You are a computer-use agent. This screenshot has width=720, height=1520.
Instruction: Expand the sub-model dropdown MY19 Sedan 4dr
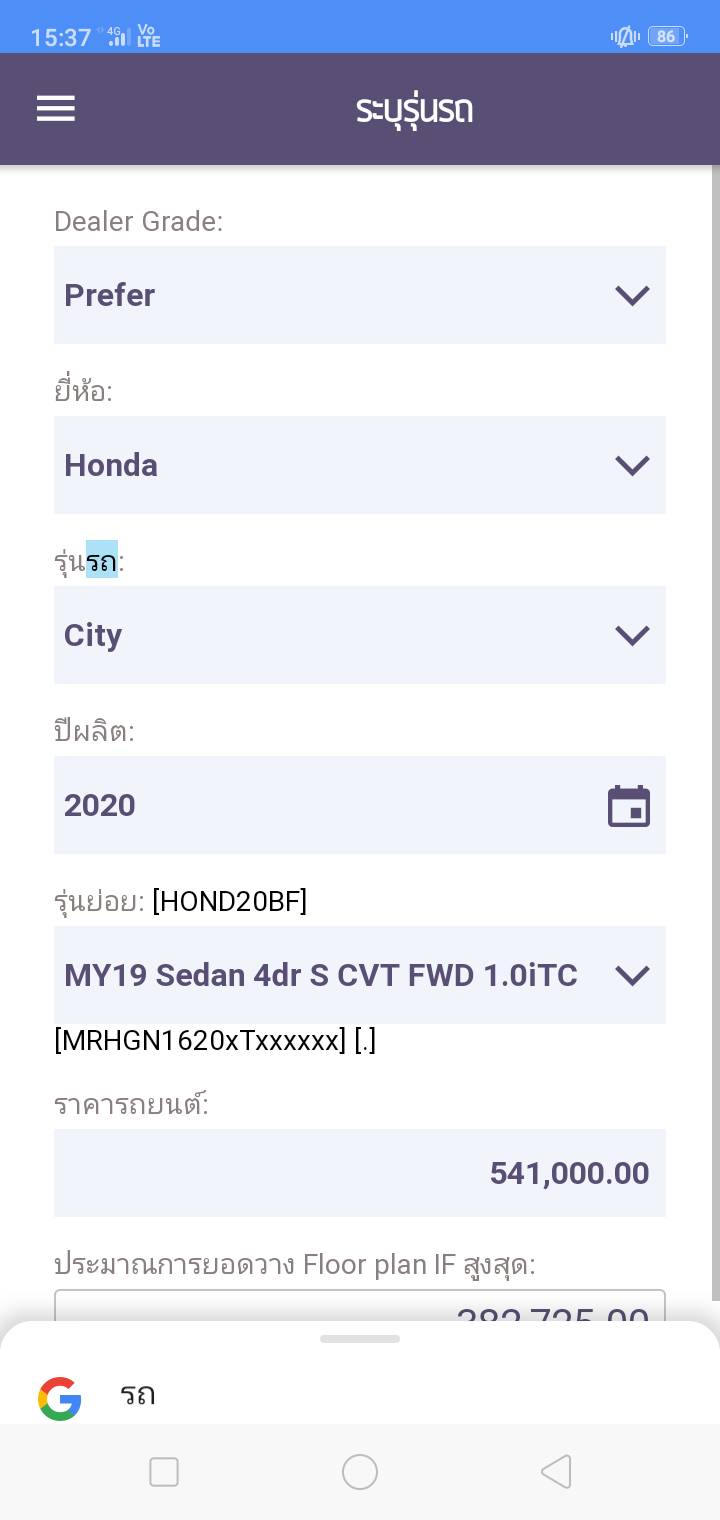tap(360, 975)
